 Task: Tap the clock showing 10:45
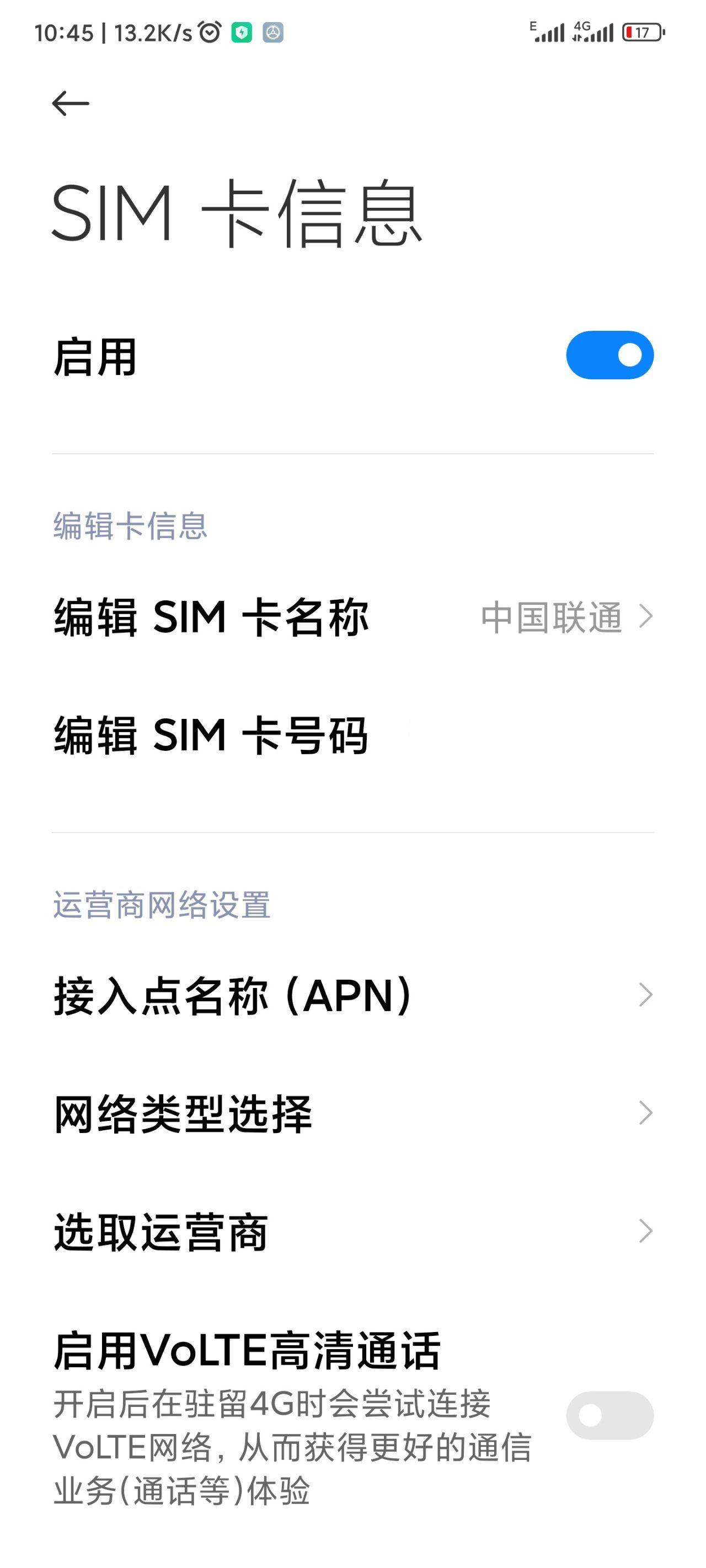click(63, 35)
